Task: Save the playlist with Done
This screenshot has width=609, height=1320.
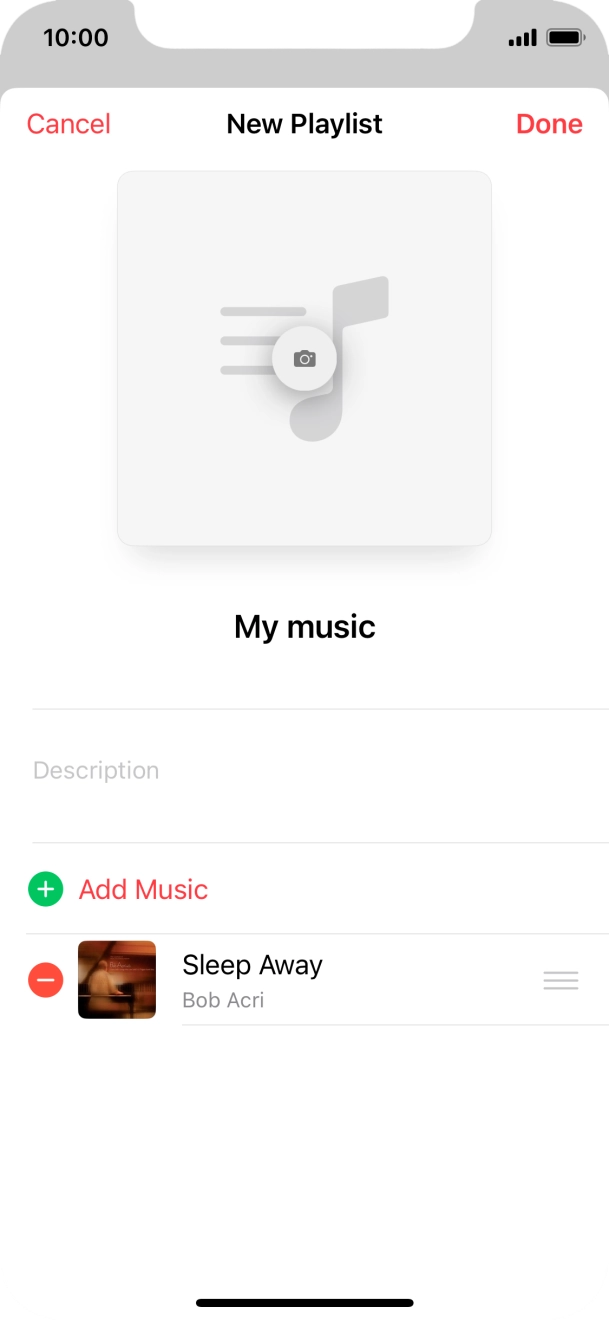Action: [549, 124]
